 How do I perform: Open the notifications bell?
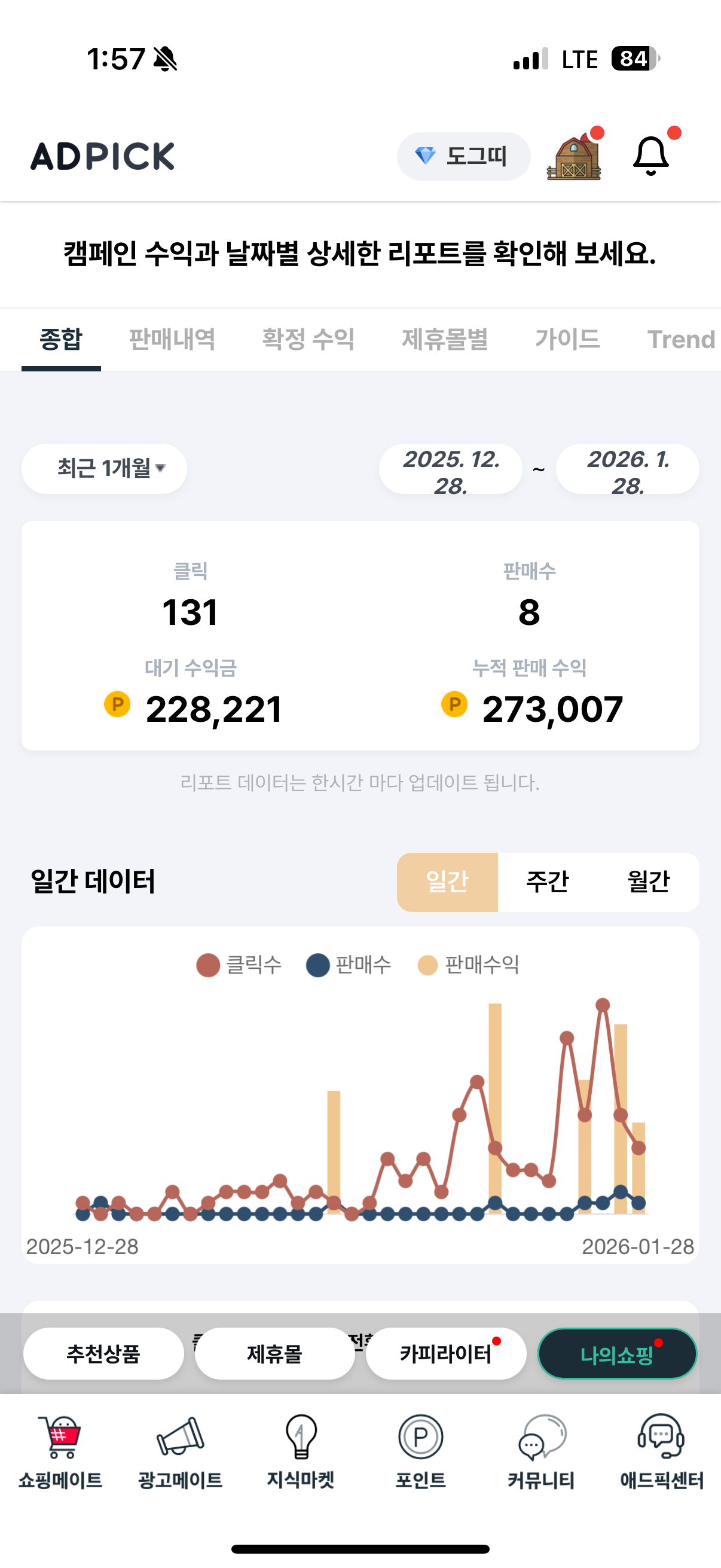point(650,157)
